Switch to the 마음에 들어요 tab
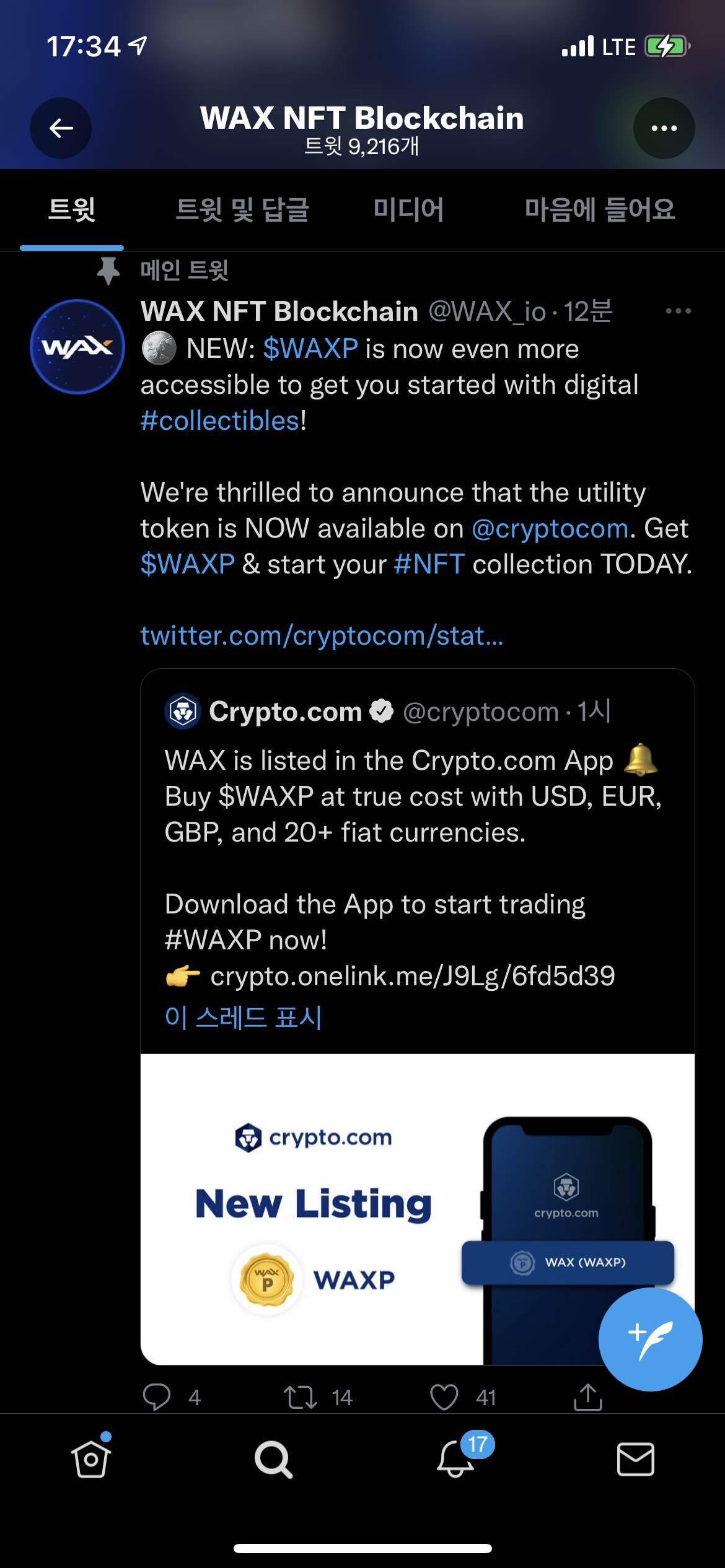 point(599,209)
